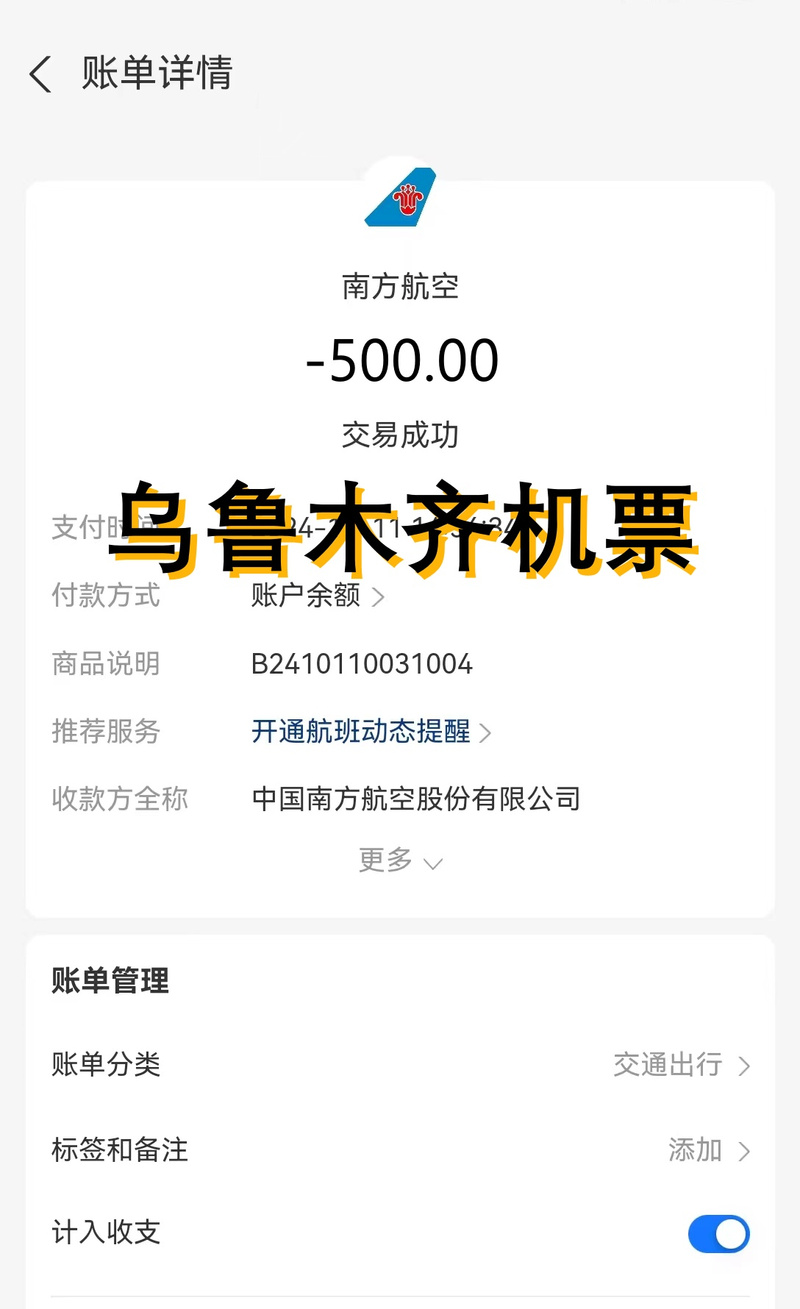This screenshot has height=1309, width=800.
Task: Tap the arrow after 开通航班动态提醒
Action: (487, 732)
